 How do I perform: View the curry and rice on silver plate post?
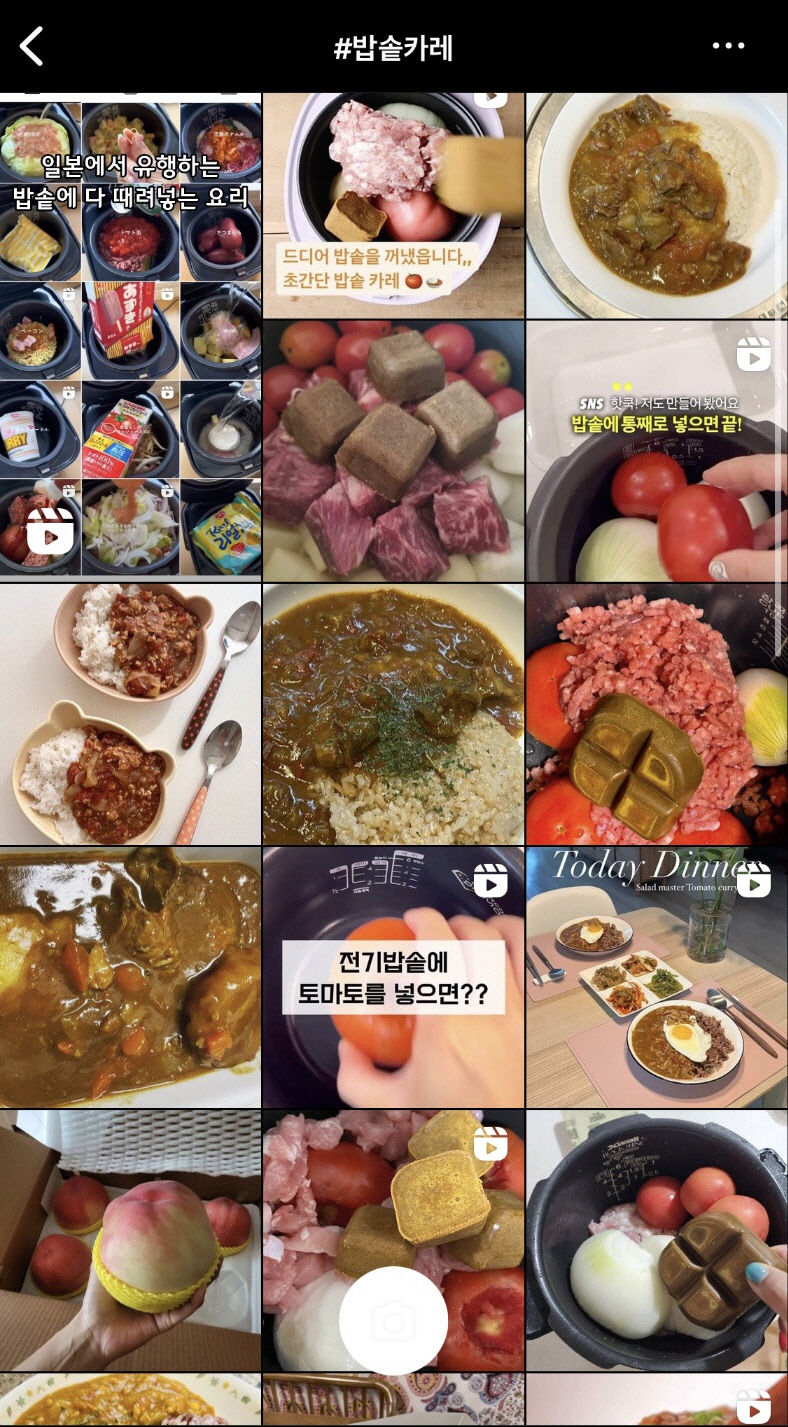point(656,205)
